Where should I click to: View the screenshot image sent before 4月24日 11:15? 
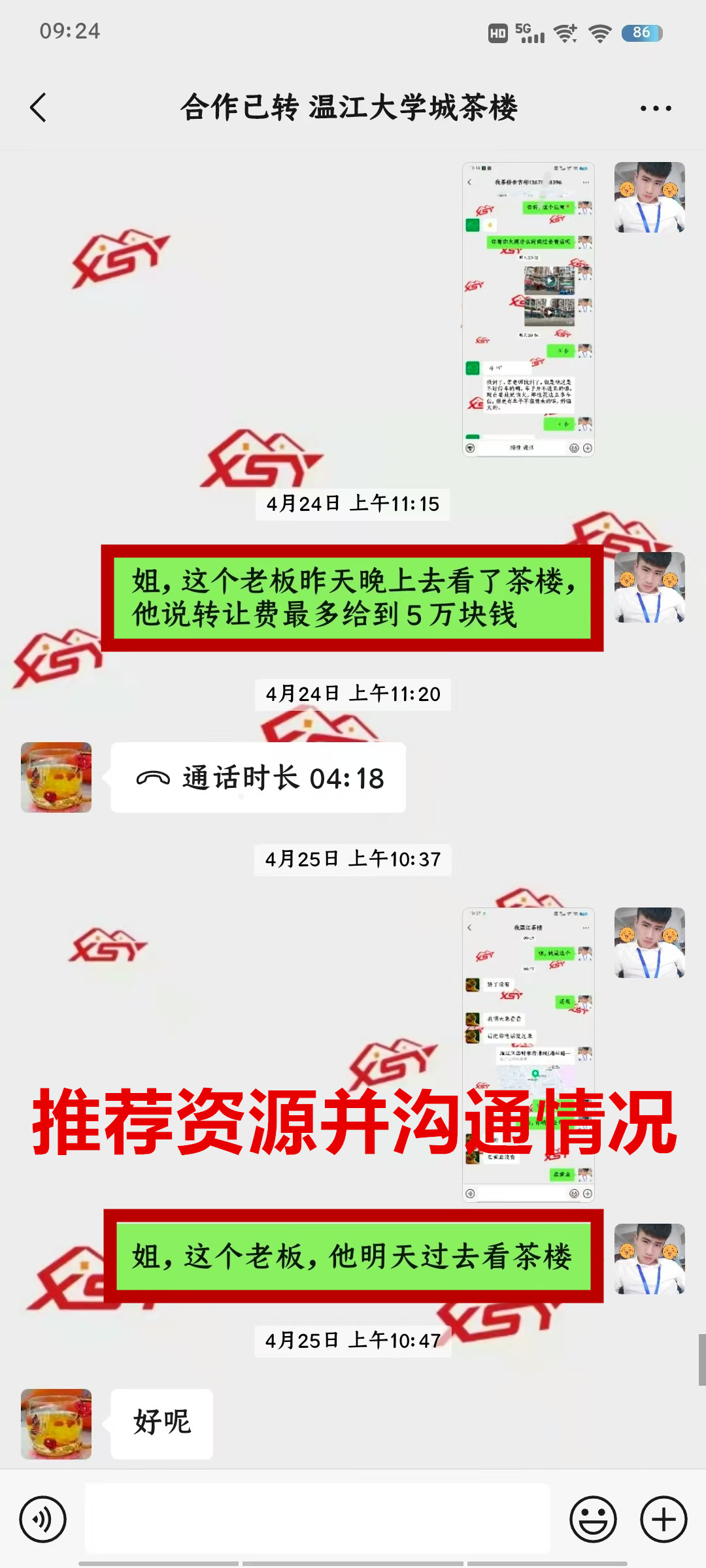pyautogui.click(x=528, y=309)
